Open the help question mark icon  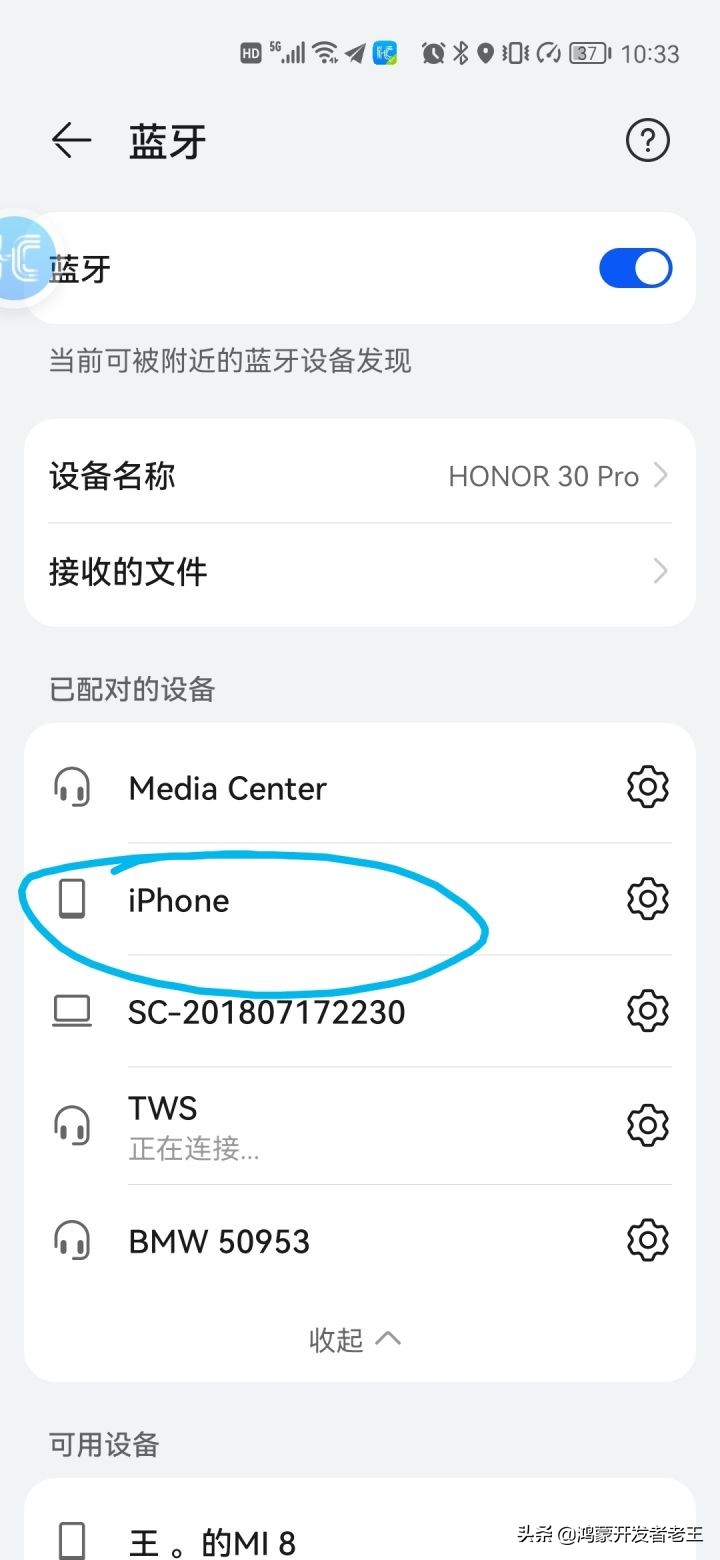pyautogui.click(x=647, y=141)
